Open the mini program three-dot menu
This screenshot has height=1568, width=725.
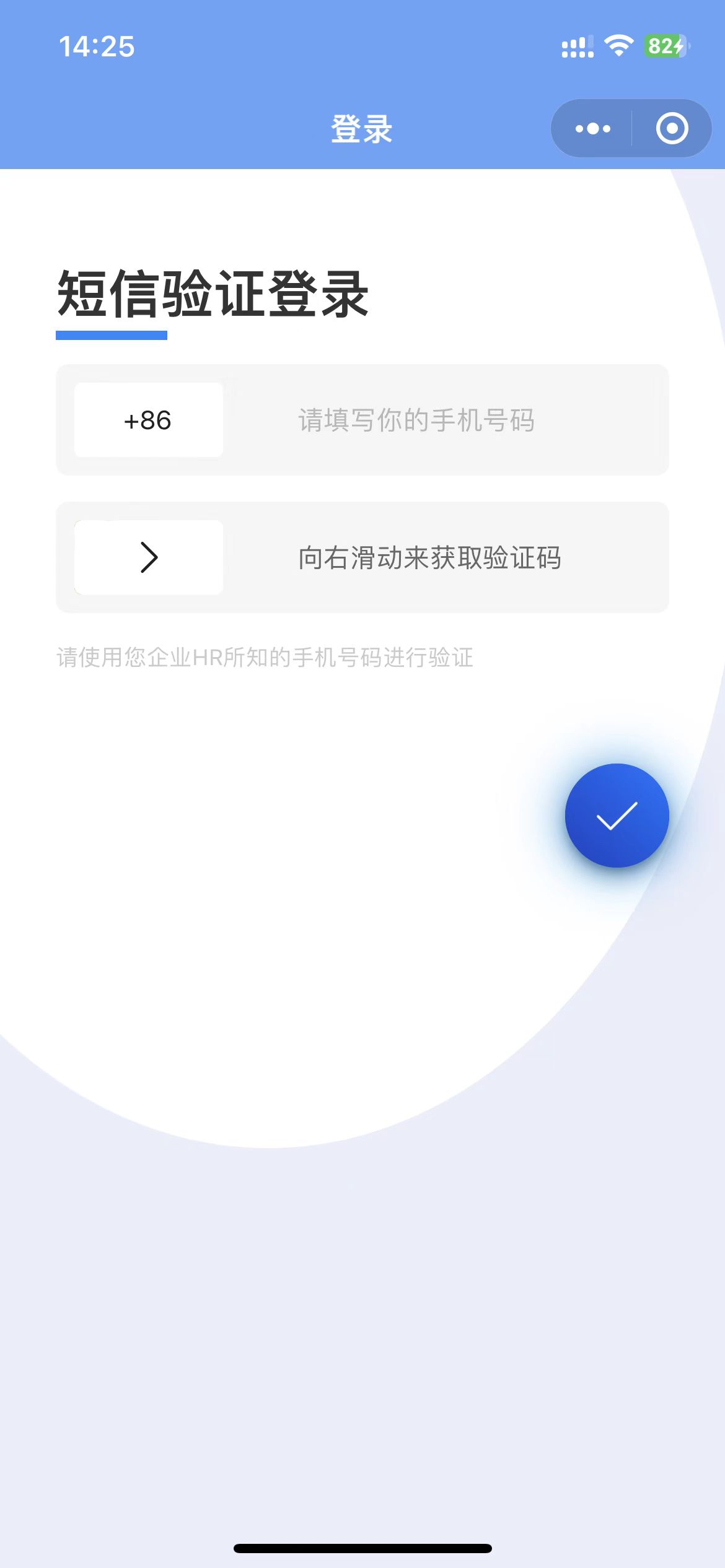(x=592, y=129)
